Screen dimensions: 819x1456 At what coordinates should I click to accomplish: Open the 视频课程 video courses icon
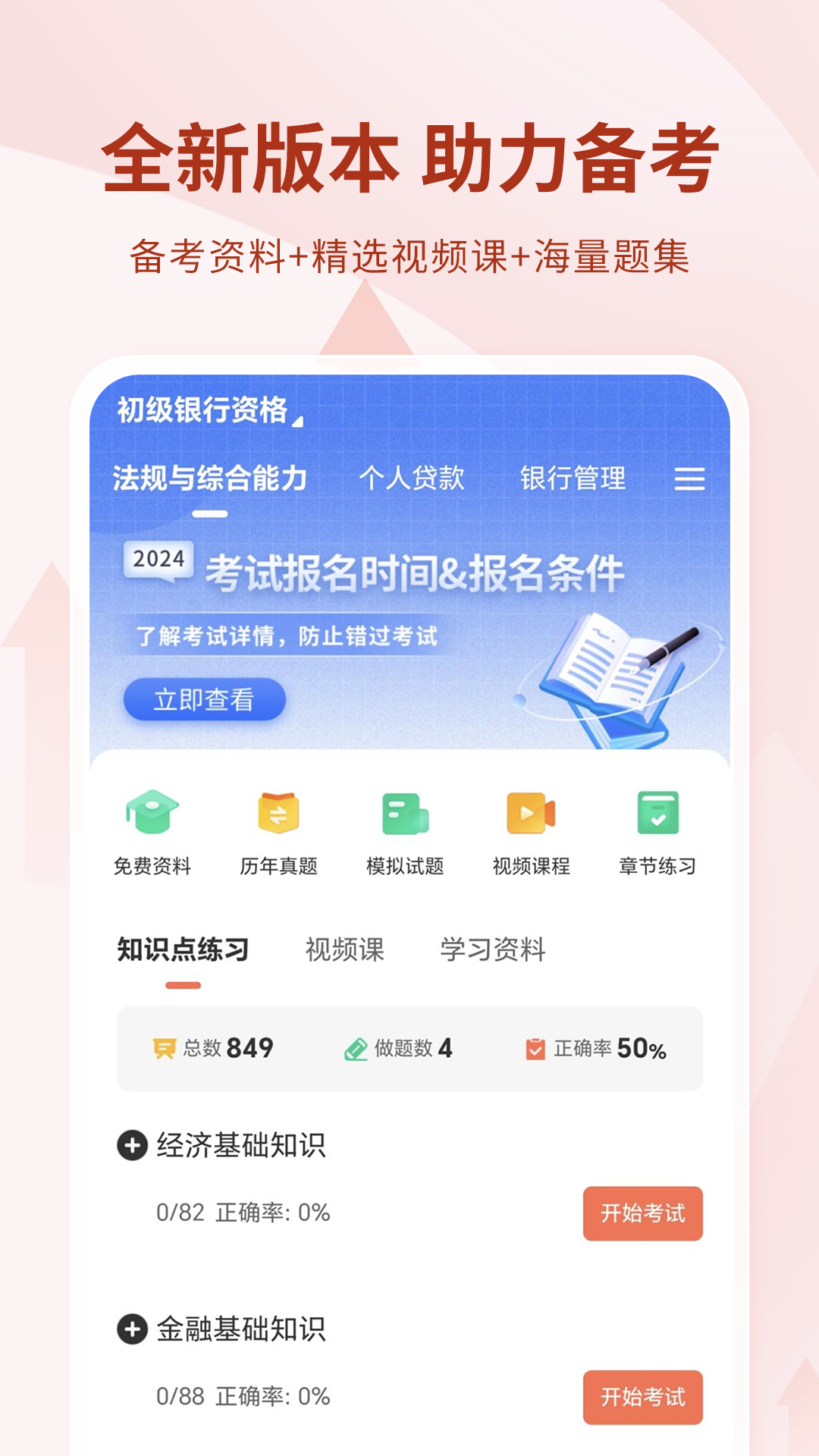pos(532,827)
